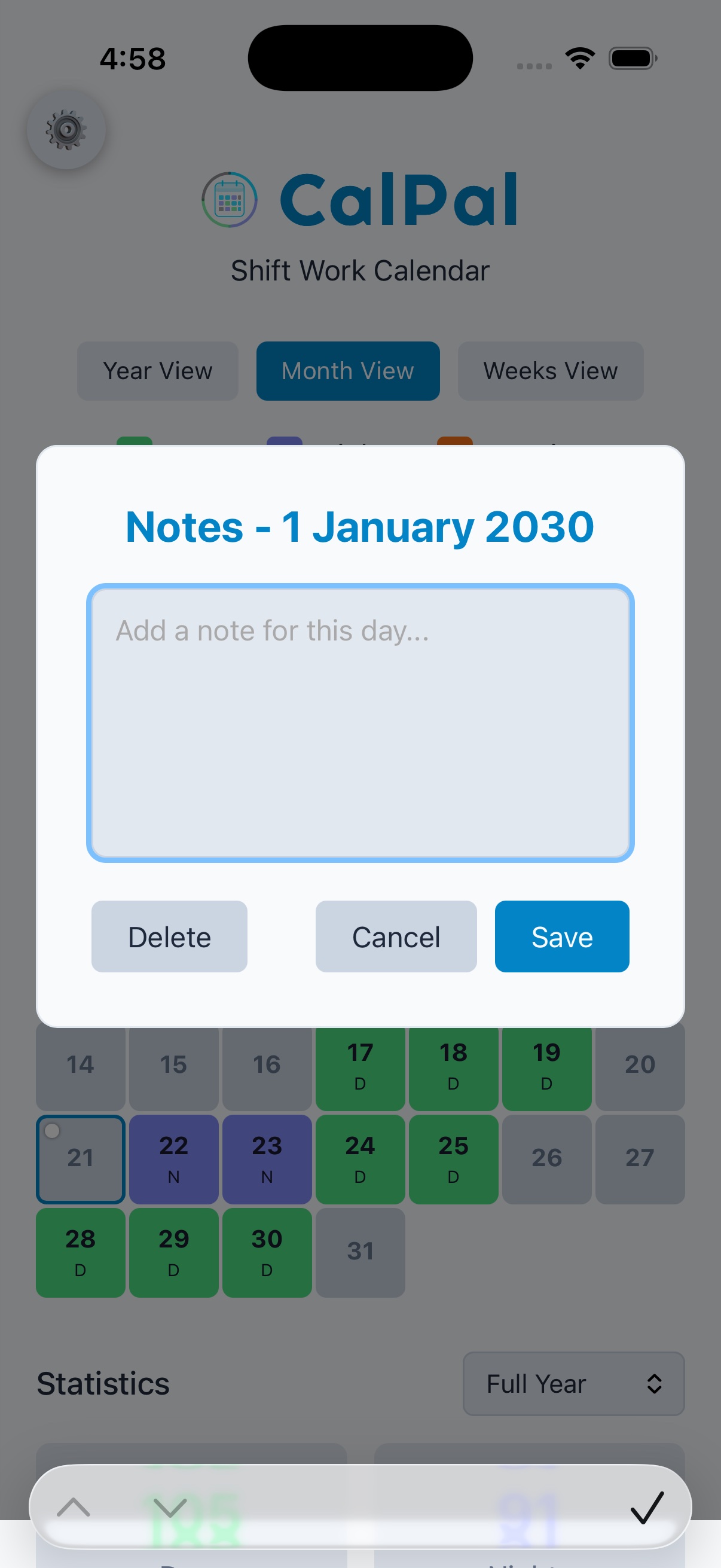Select day 24 on the calendar

(360, 1159)
